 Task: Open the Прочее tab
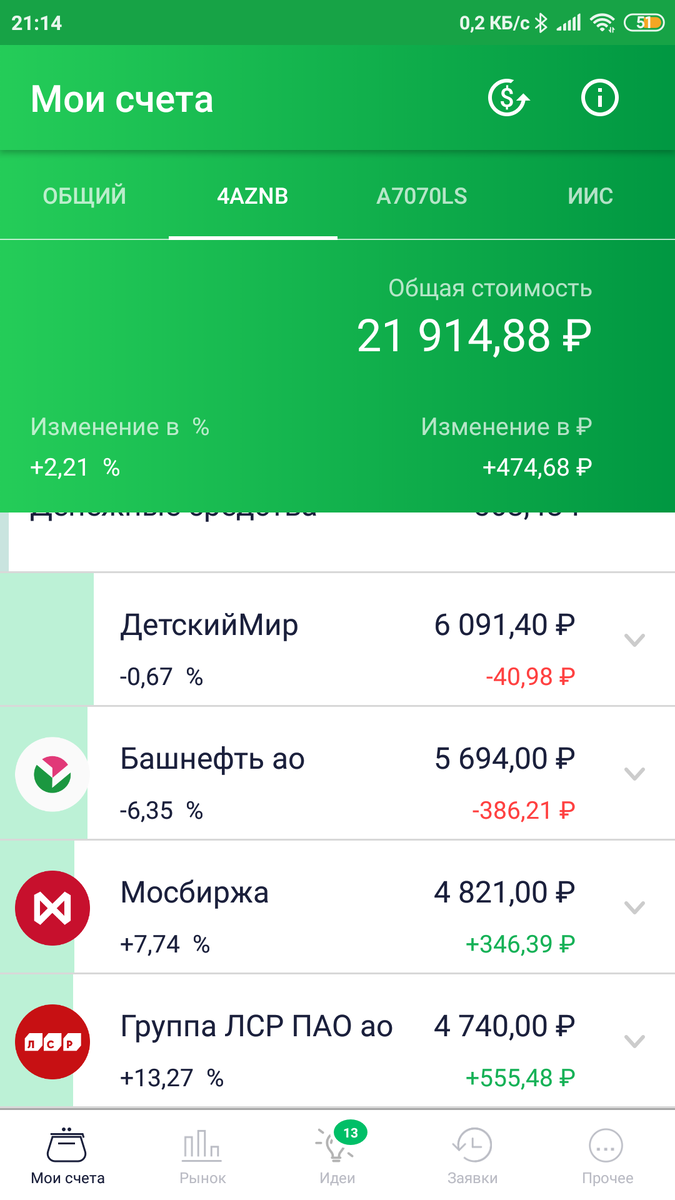607,1155
